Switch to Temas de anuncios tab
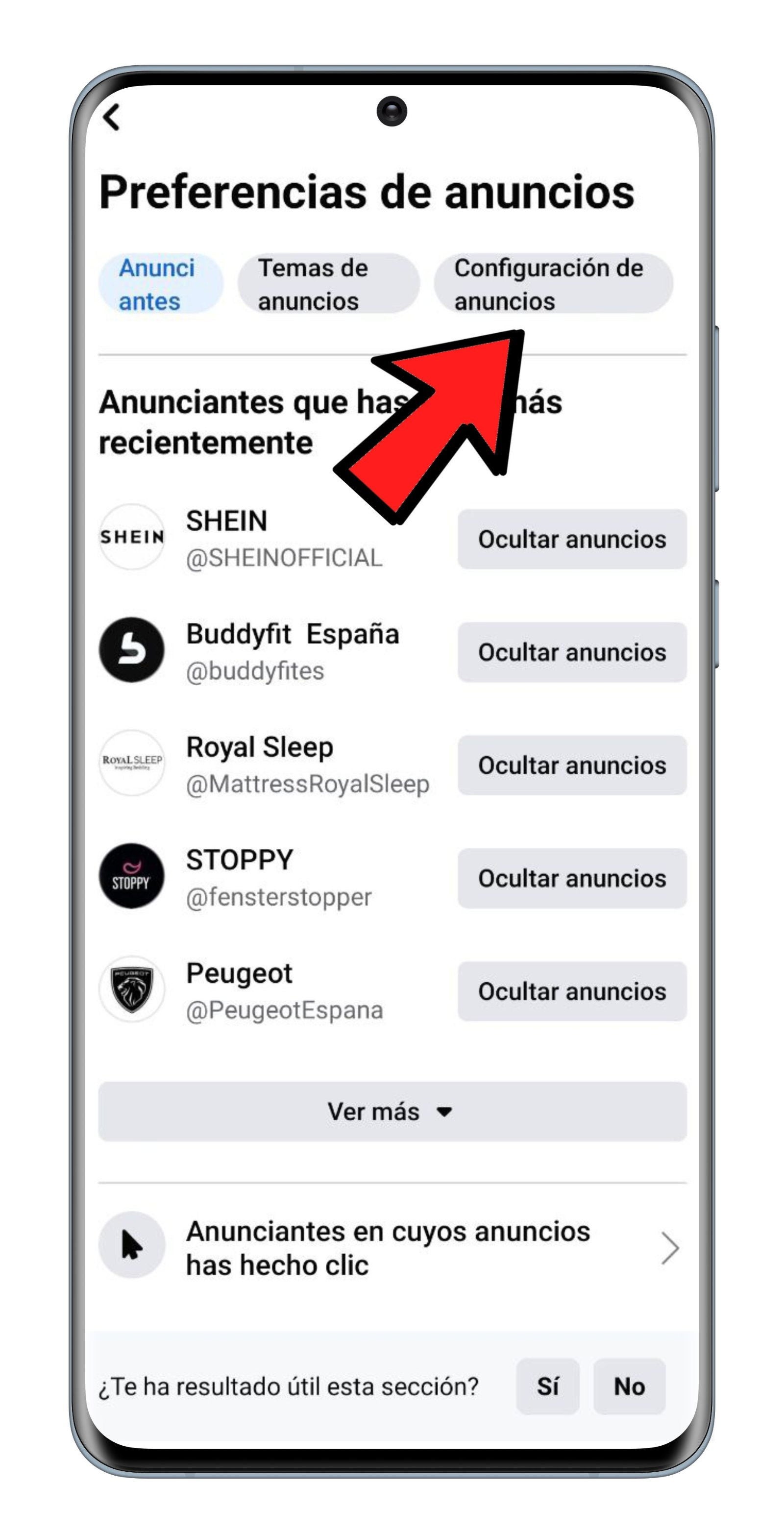The width and height of the screenshot is (784, 1534). pos(328,284)
